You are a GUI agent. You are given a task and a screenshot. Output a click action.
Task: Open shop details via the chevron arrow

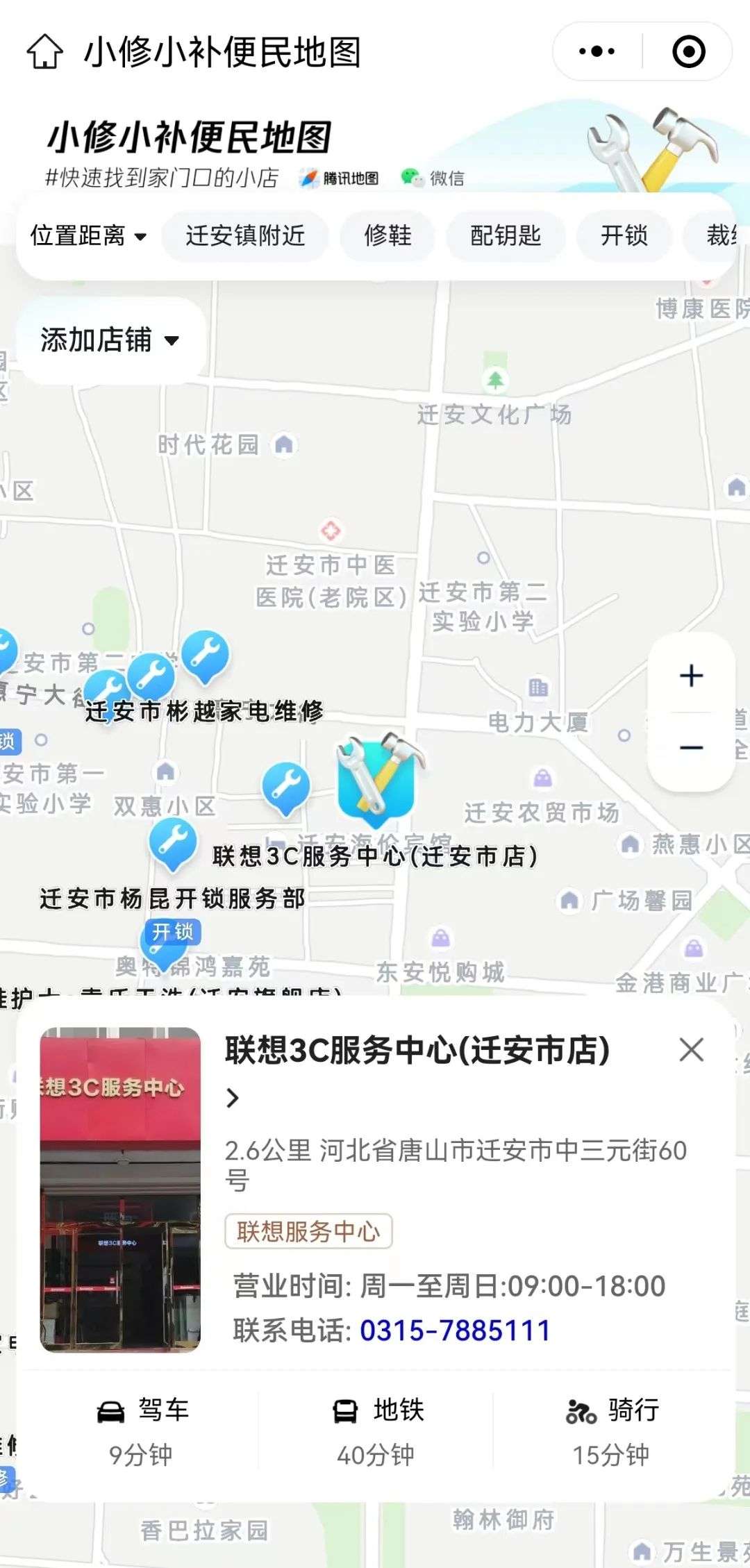pyautogui.click(x=233, y=1098)
